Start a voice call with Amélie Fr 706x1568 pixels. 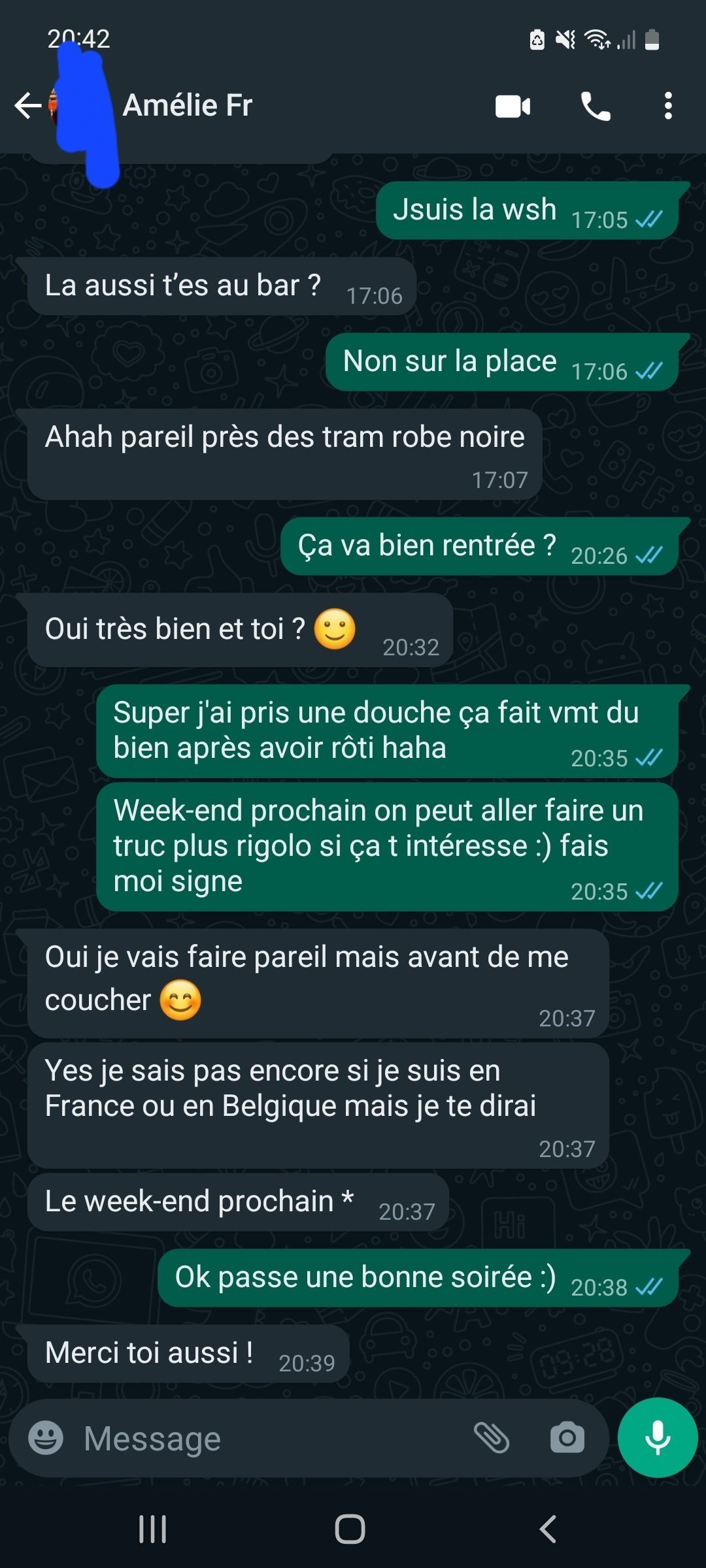click(x=595, y=106)
